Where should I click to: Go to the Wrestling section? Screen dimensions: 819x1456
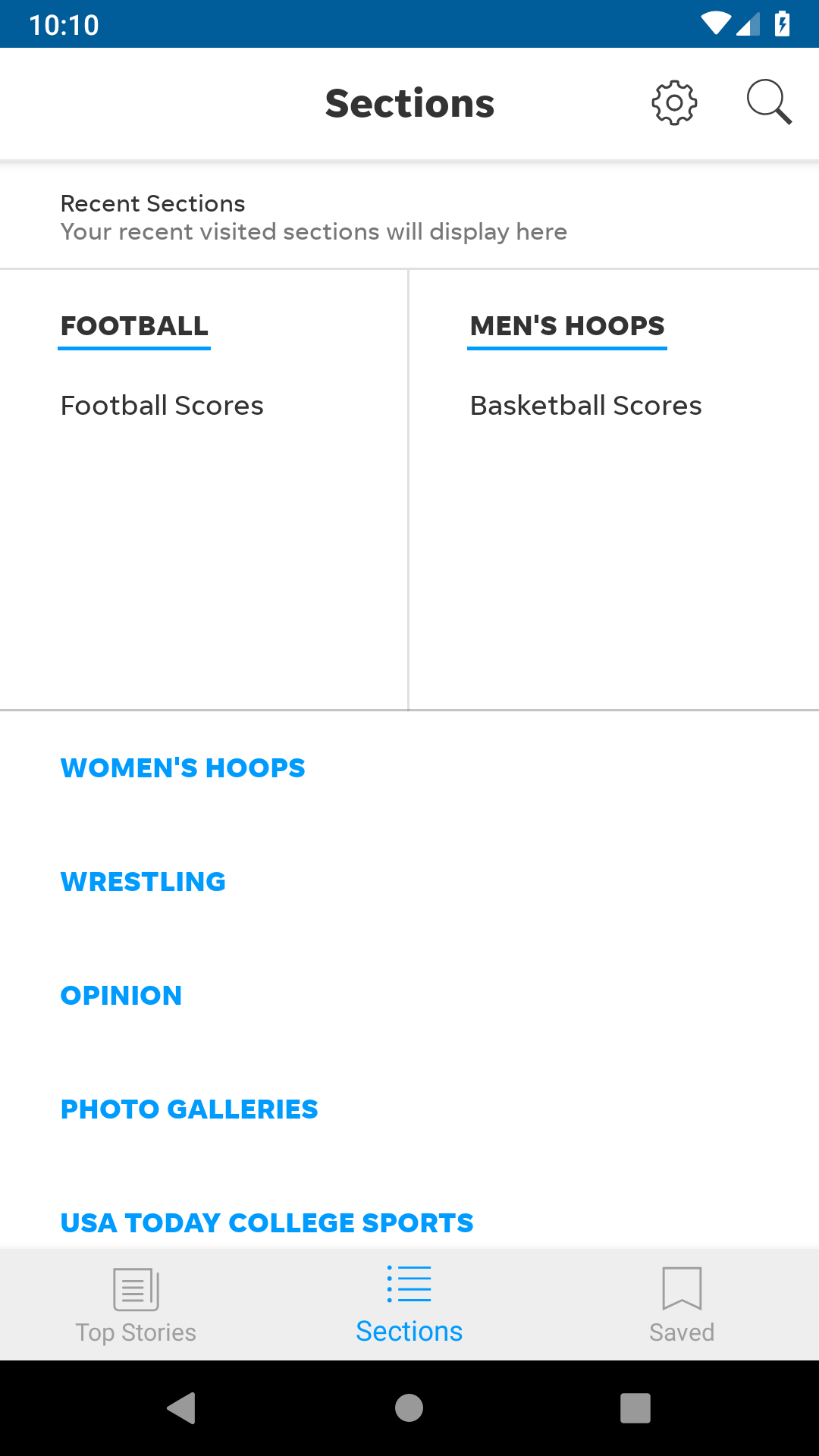(143, 882)
